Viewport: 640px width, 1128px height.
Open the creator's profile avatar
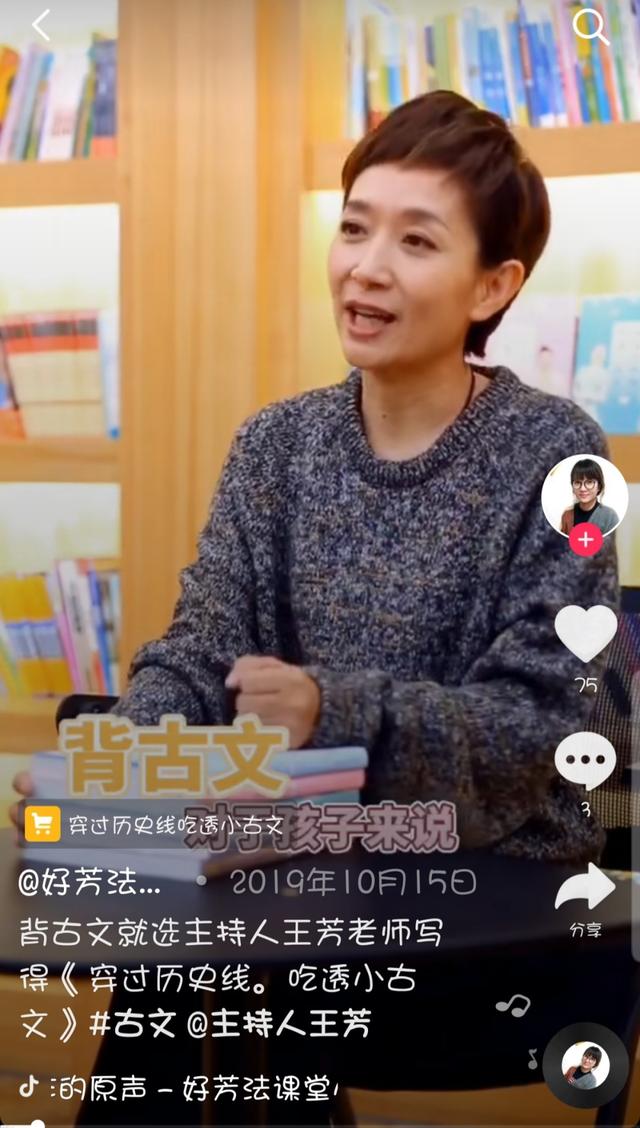(x=585, y=496)
